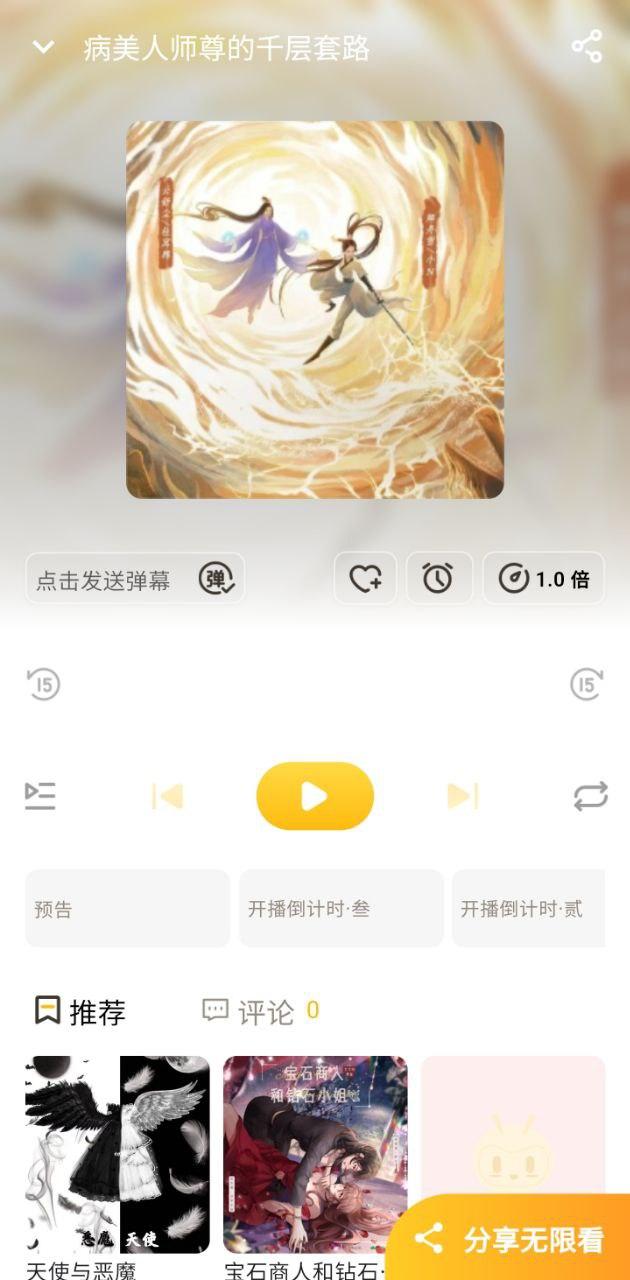630x1280 pixels.
Task: Select episode 开播倒计时·叁
Action: pos(340,908)
